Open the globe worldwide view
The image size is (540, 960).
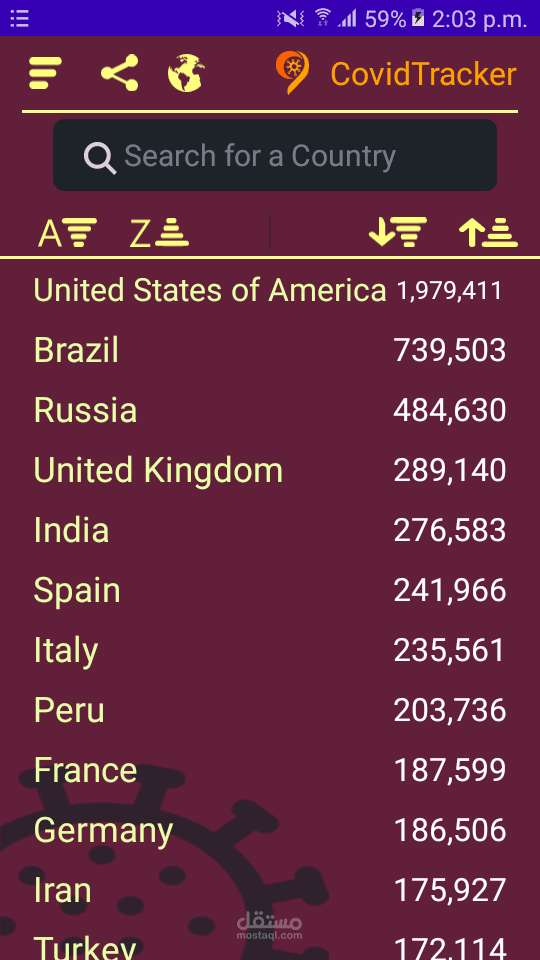(186, 73)
